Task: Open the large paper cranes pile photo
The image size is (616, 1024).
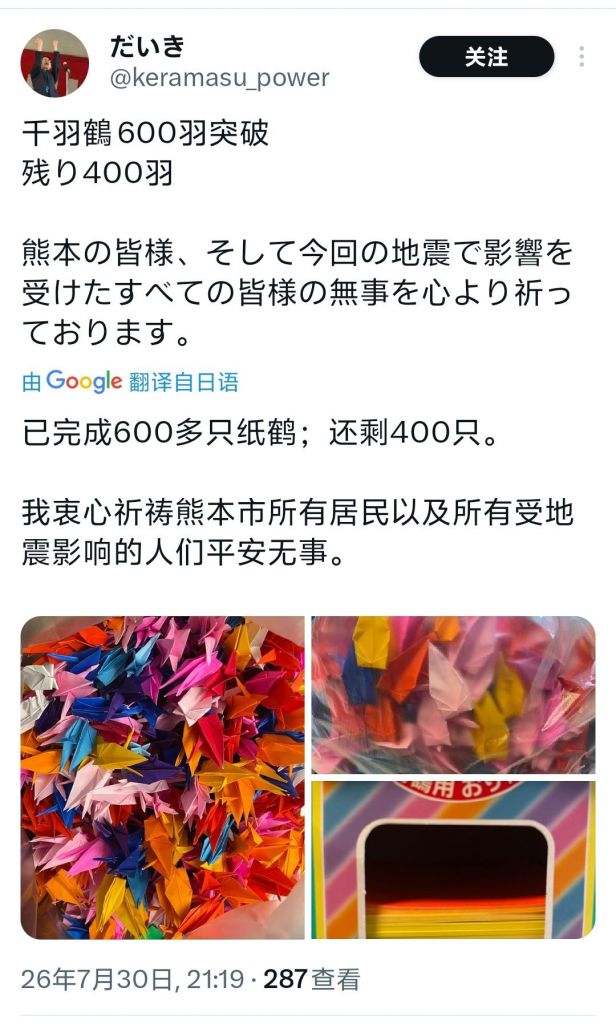Action: pyautogui.click(x=163, y=777)
